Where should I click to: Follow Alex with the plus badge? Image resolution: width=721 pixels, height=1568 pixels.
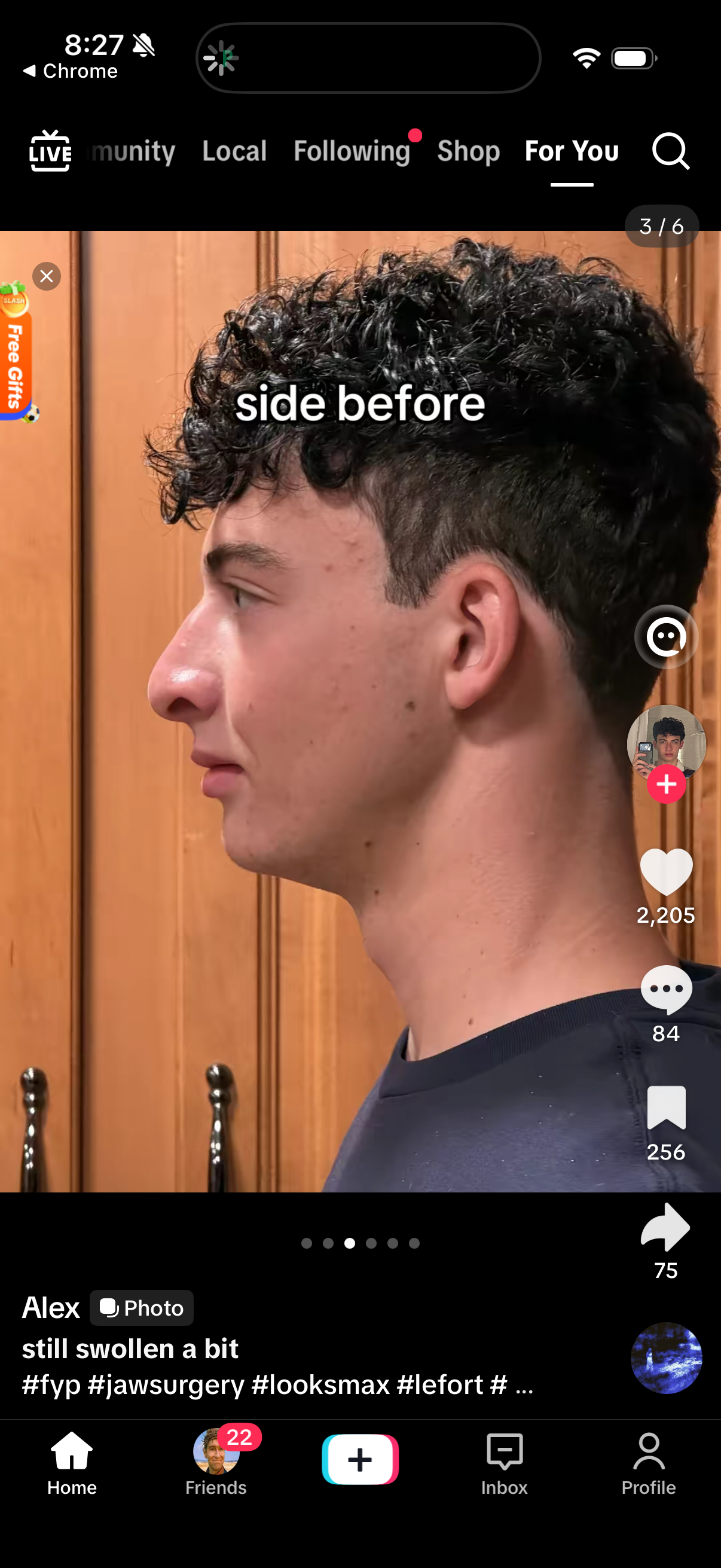click(x=666, y=784)
